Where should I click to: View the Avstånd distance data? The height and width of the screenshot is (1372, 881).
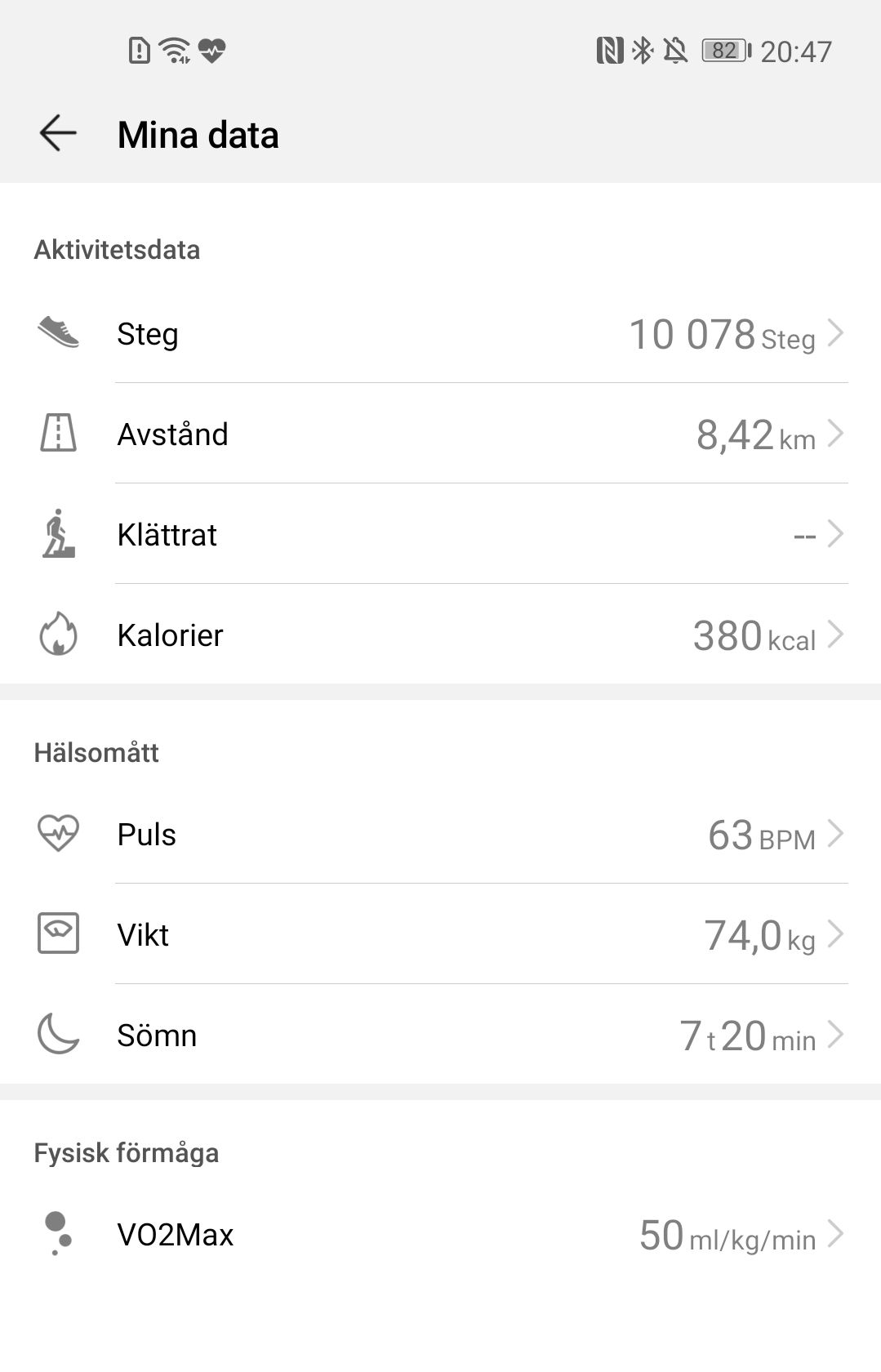click(441, 434)
